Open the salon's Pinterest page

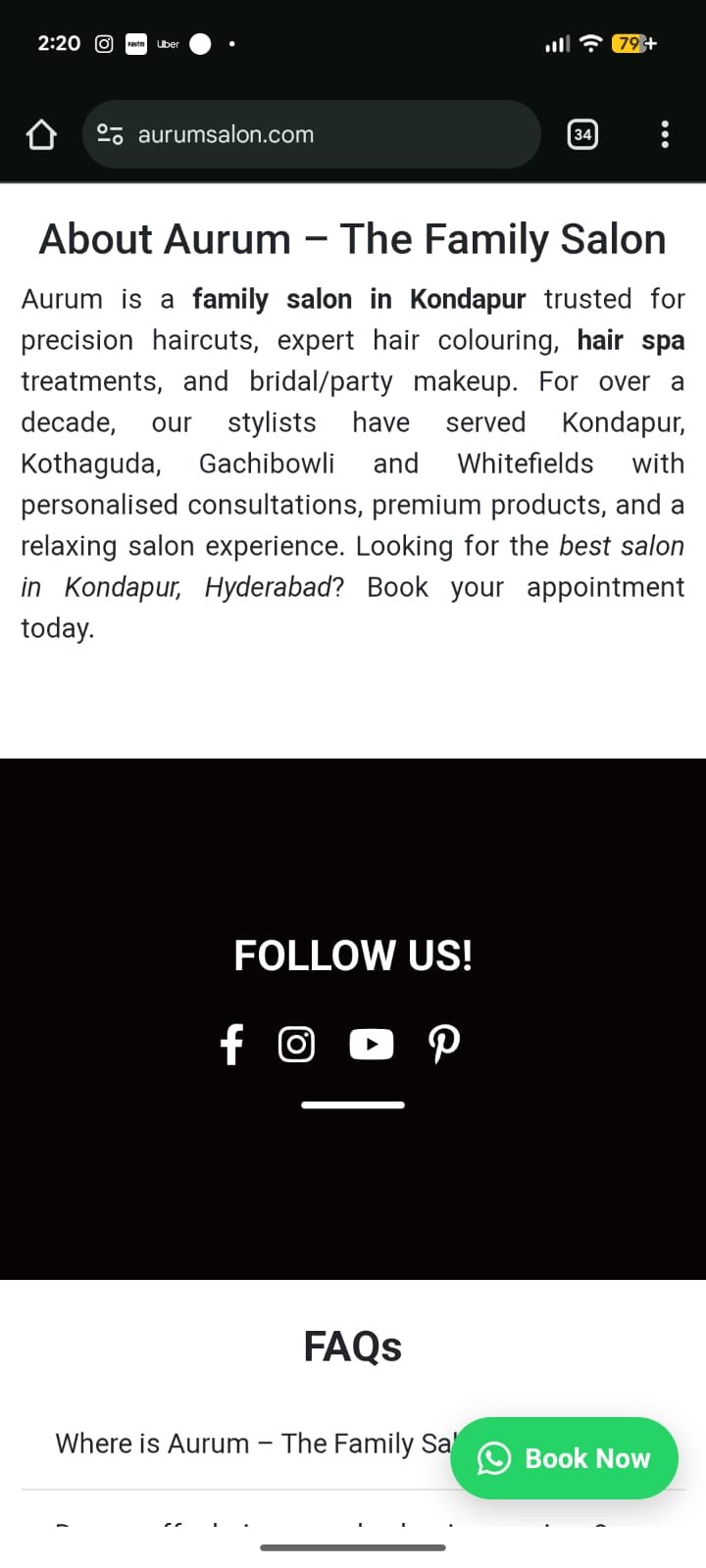click(x=444, y=1044)
